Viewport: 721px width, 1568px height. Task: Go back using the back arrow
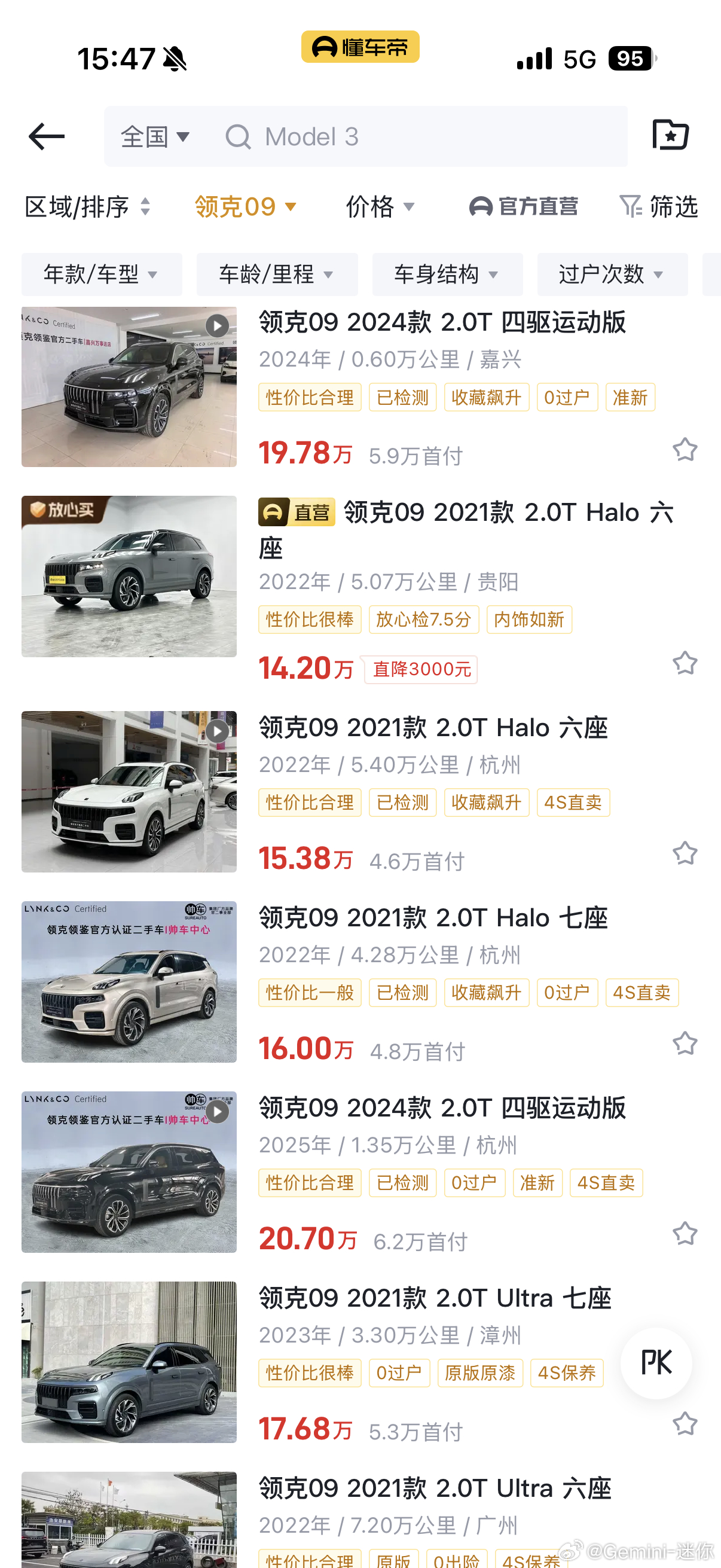coord(46,136)
